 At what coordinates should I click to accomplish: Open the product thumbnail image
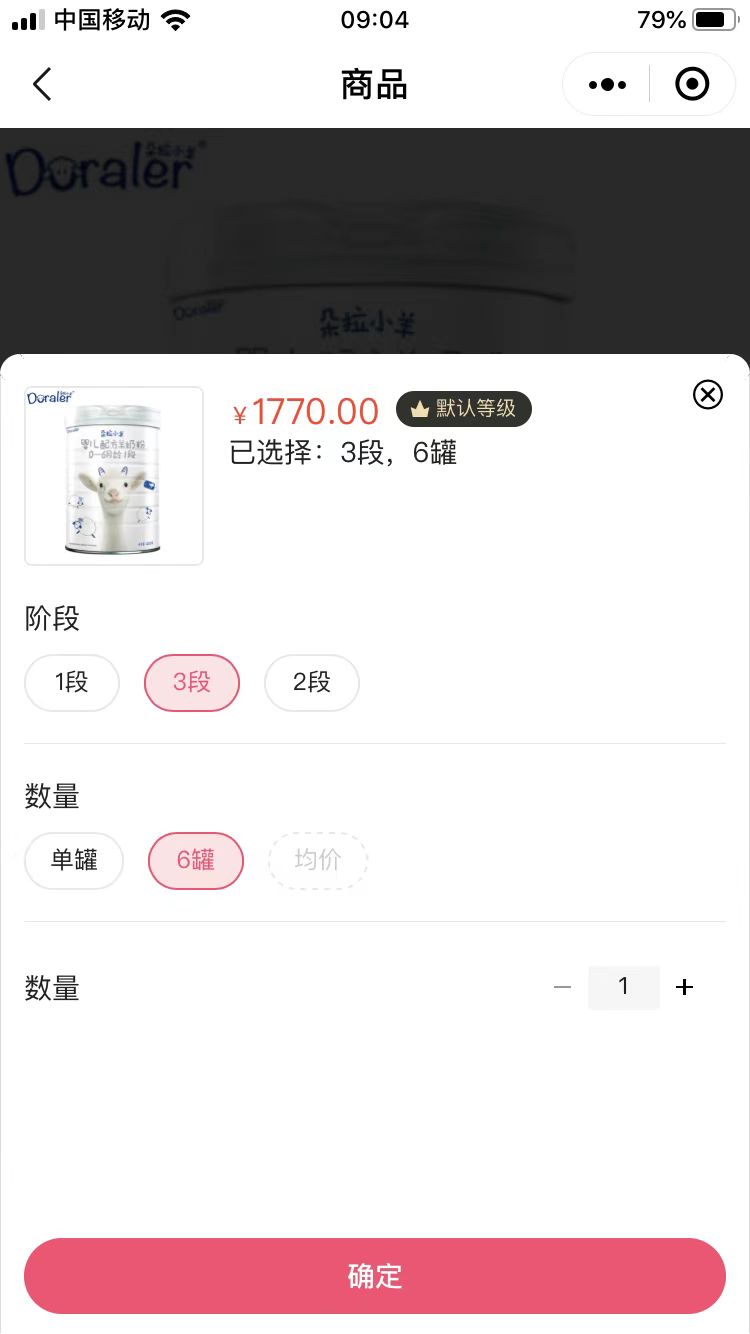pyautogui.click(x=114, y=476)
